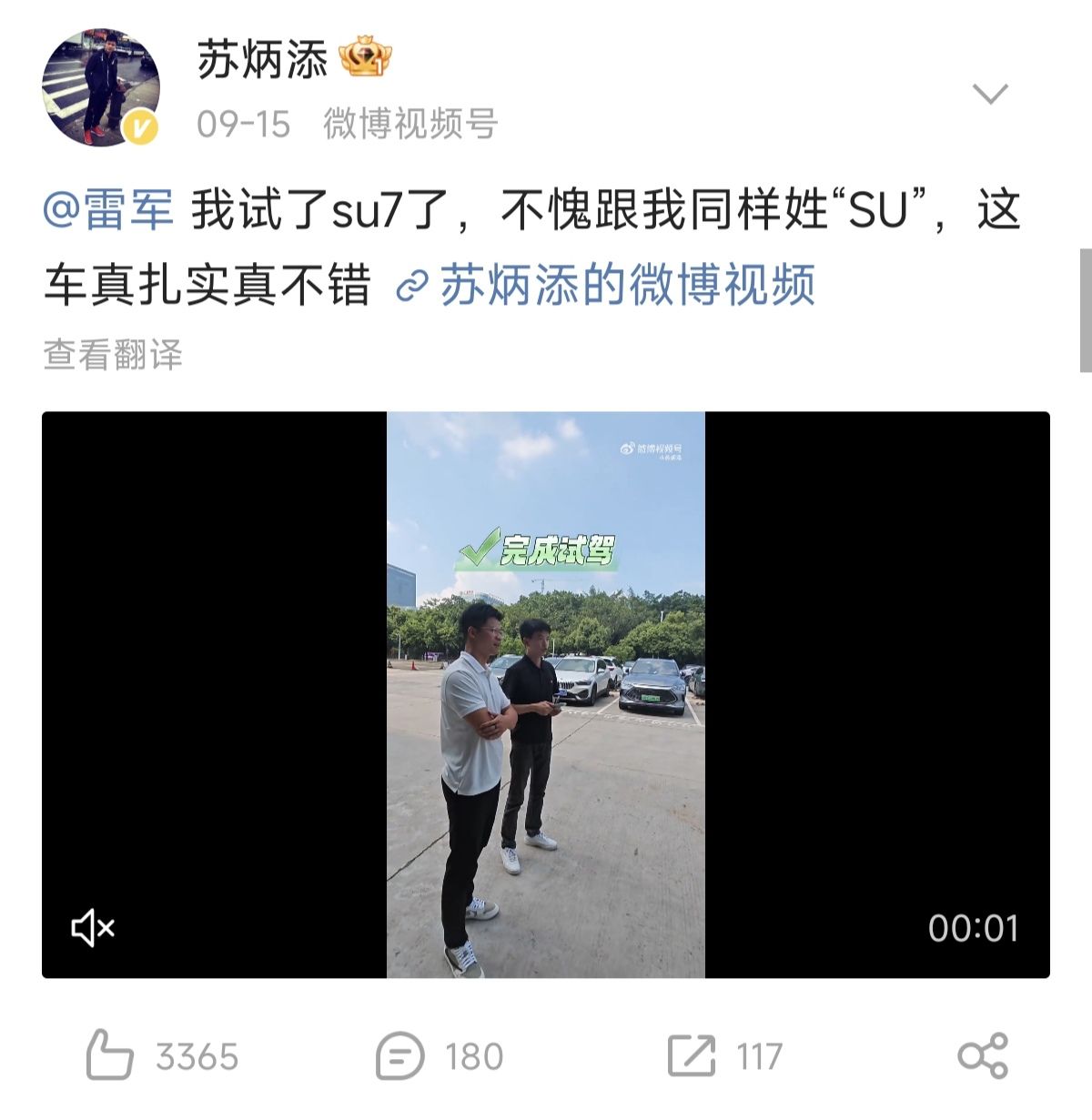Image resolution: width=1092 pixels, height=1120 pixels.
Task: Expand the post options chevron
Action: click(990, 93)
